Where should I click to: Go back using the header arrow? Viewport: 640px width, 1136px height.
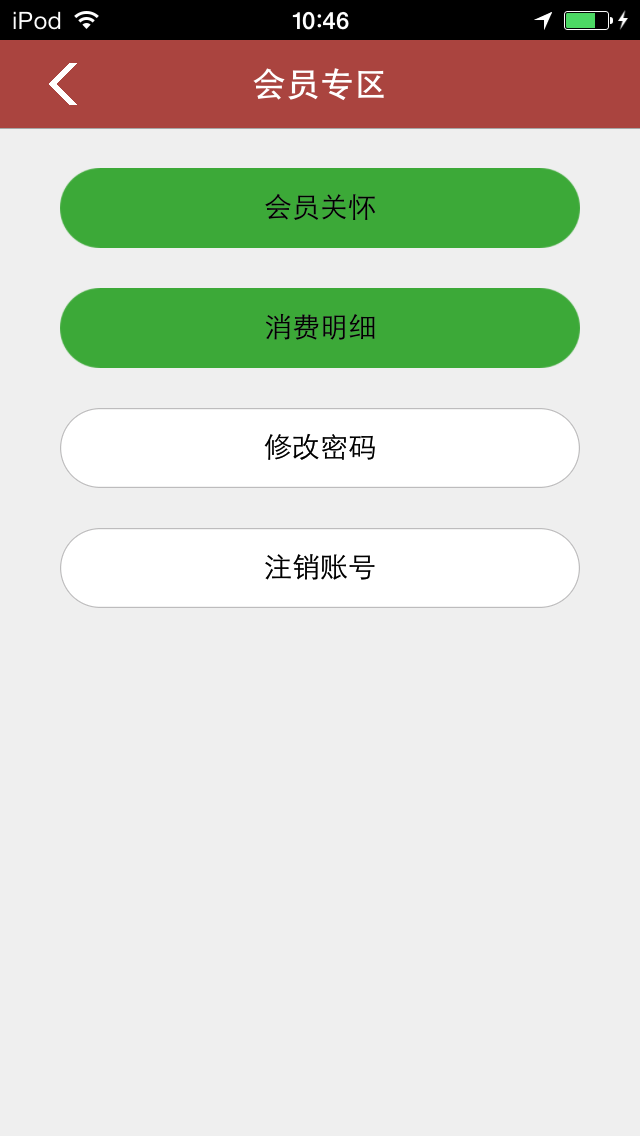(x=62, y=84)
